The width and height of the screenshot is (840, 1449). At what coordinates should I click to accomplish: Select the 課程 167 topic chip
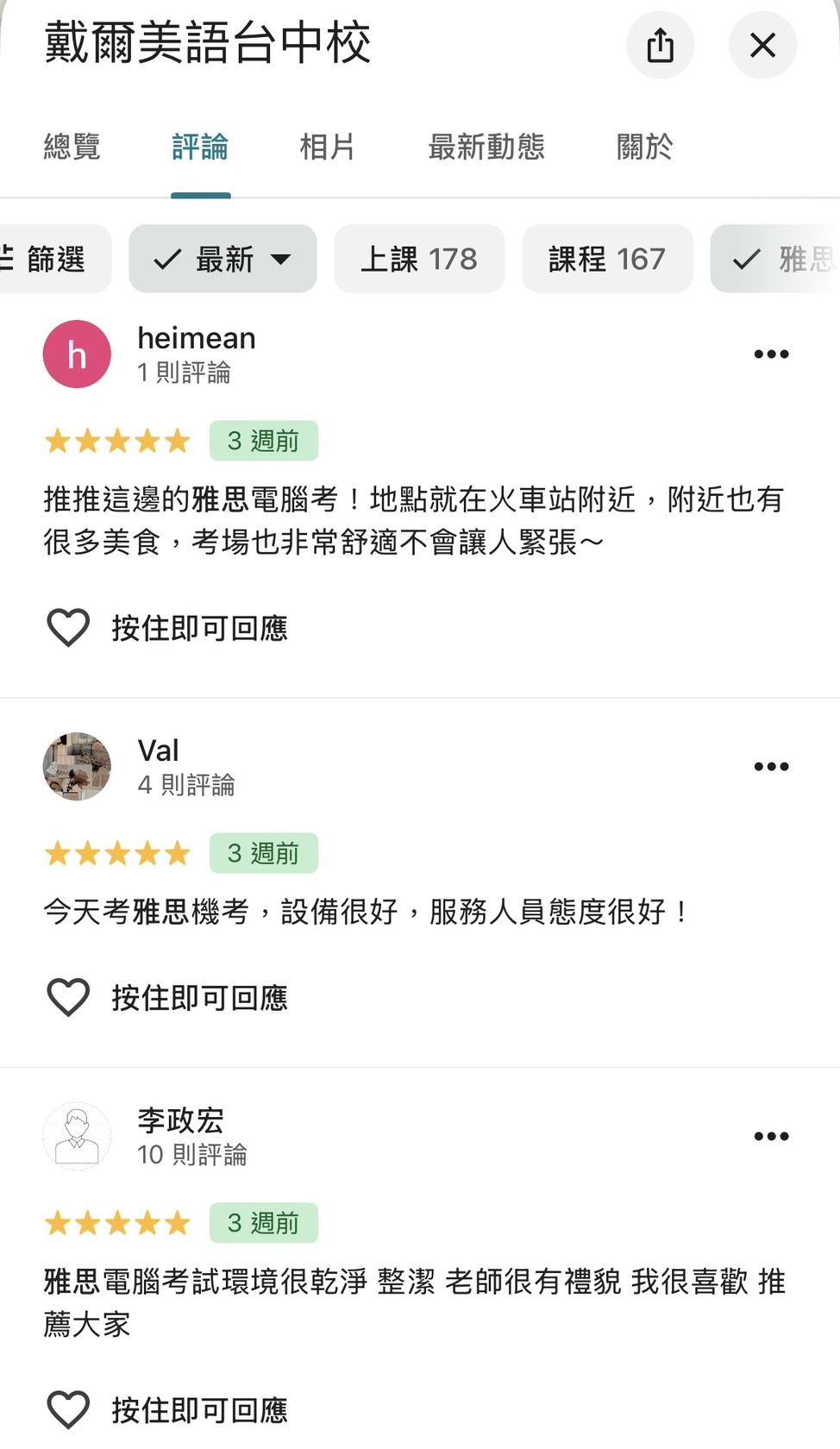[x=607, y=259]
